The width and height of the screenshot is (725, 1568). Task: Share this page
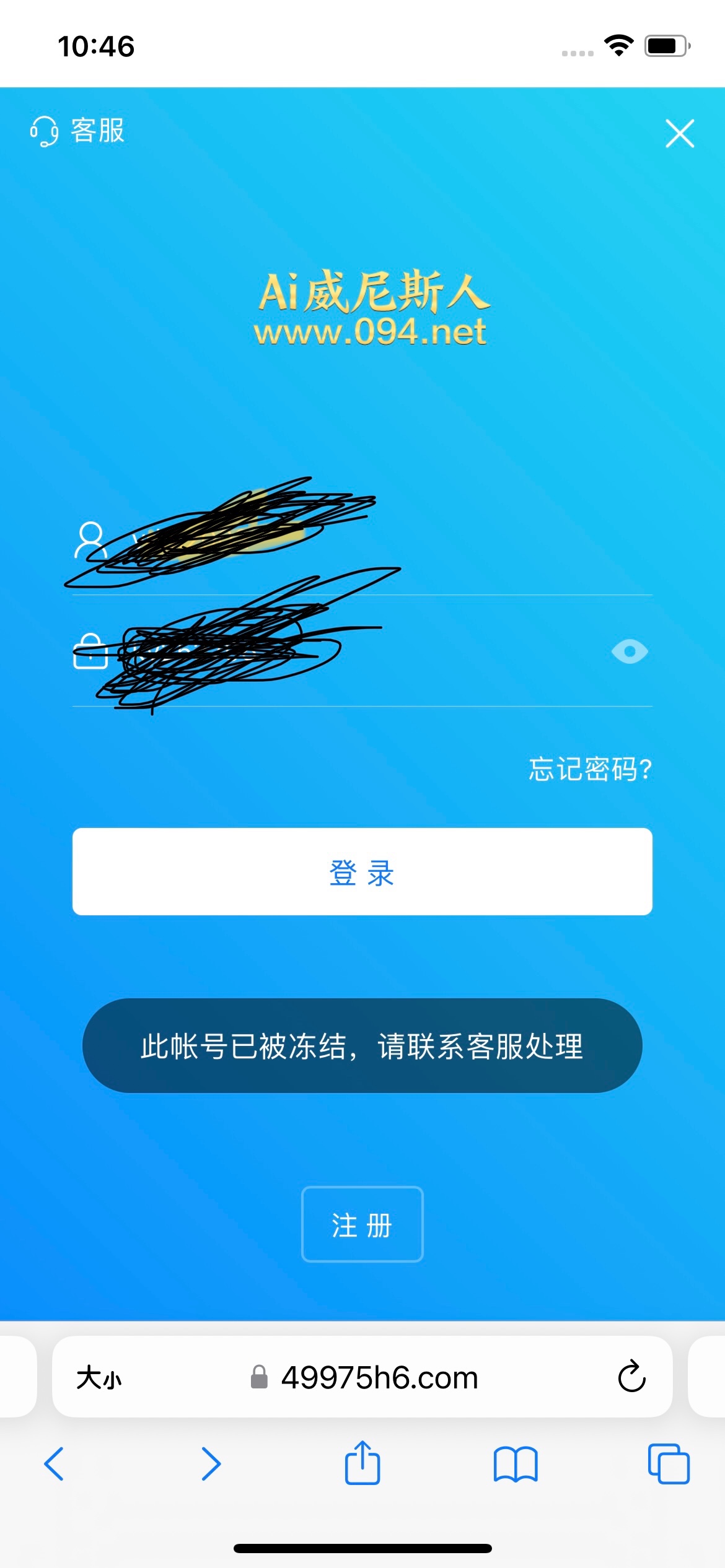pyautogui.click(x=362, y=1463)
